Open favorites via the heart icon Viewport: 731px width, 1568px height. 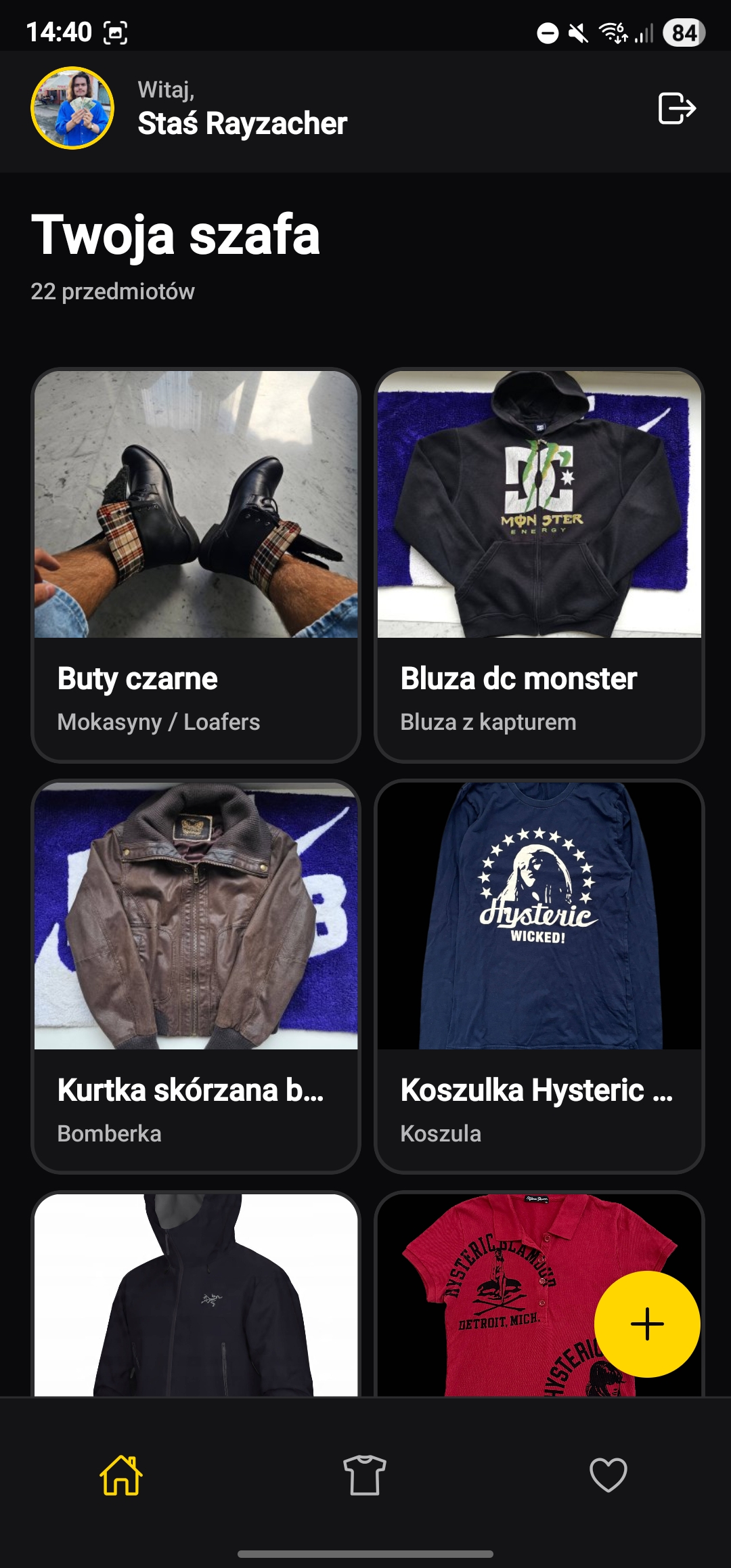(608, 1476)
